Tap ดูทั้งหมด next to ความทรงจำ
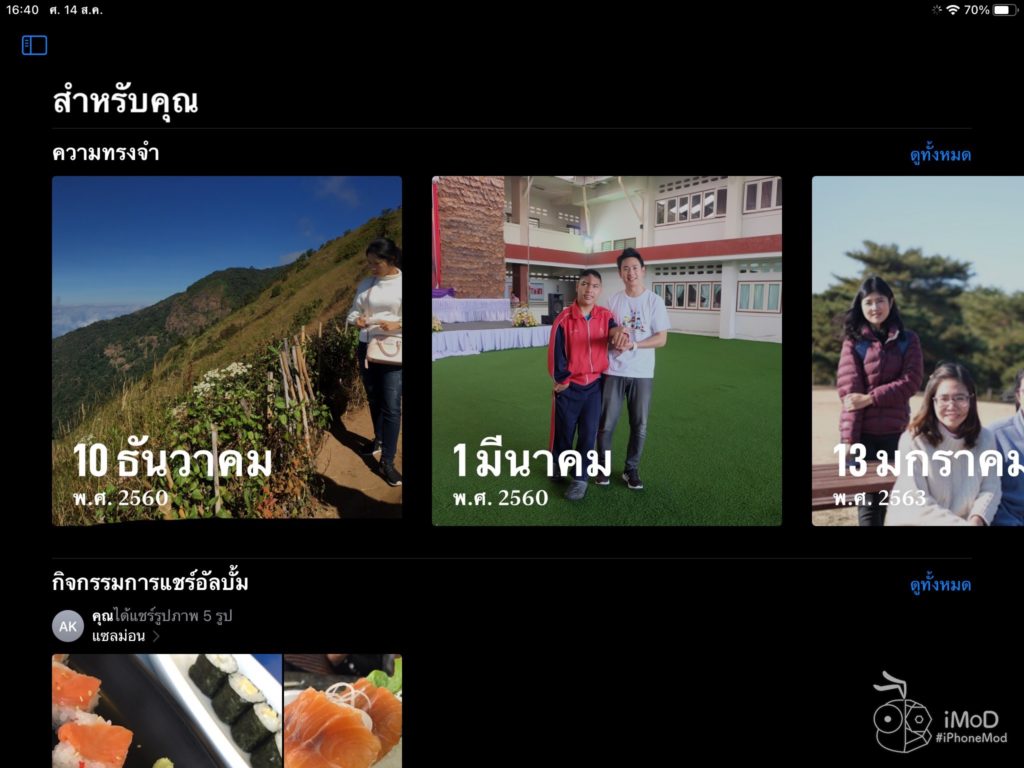This screenshot has height=768, width=1024. coord(940,155)
